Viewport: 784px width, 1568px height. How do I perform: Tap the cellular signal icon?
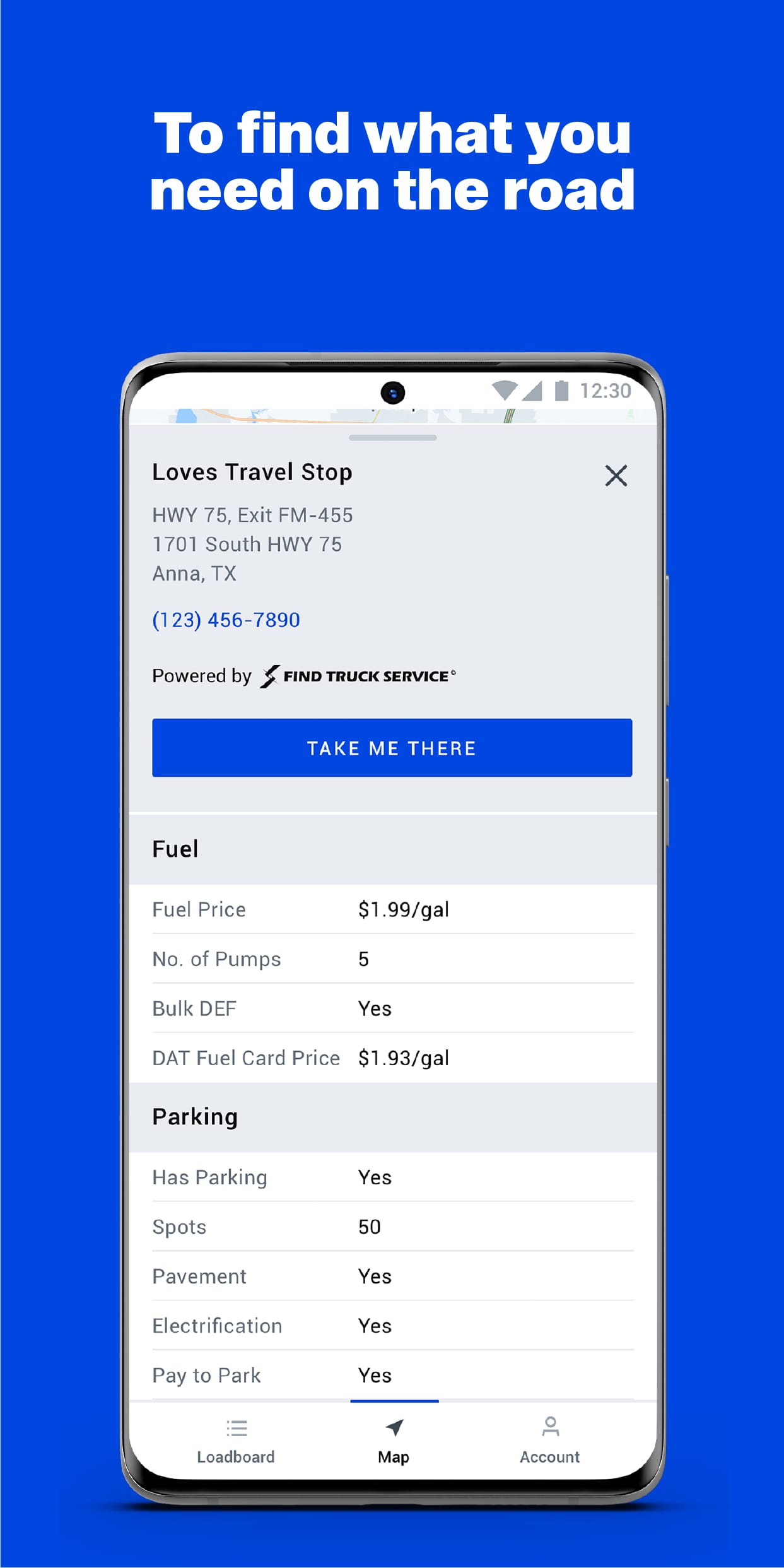click(532, 390)
